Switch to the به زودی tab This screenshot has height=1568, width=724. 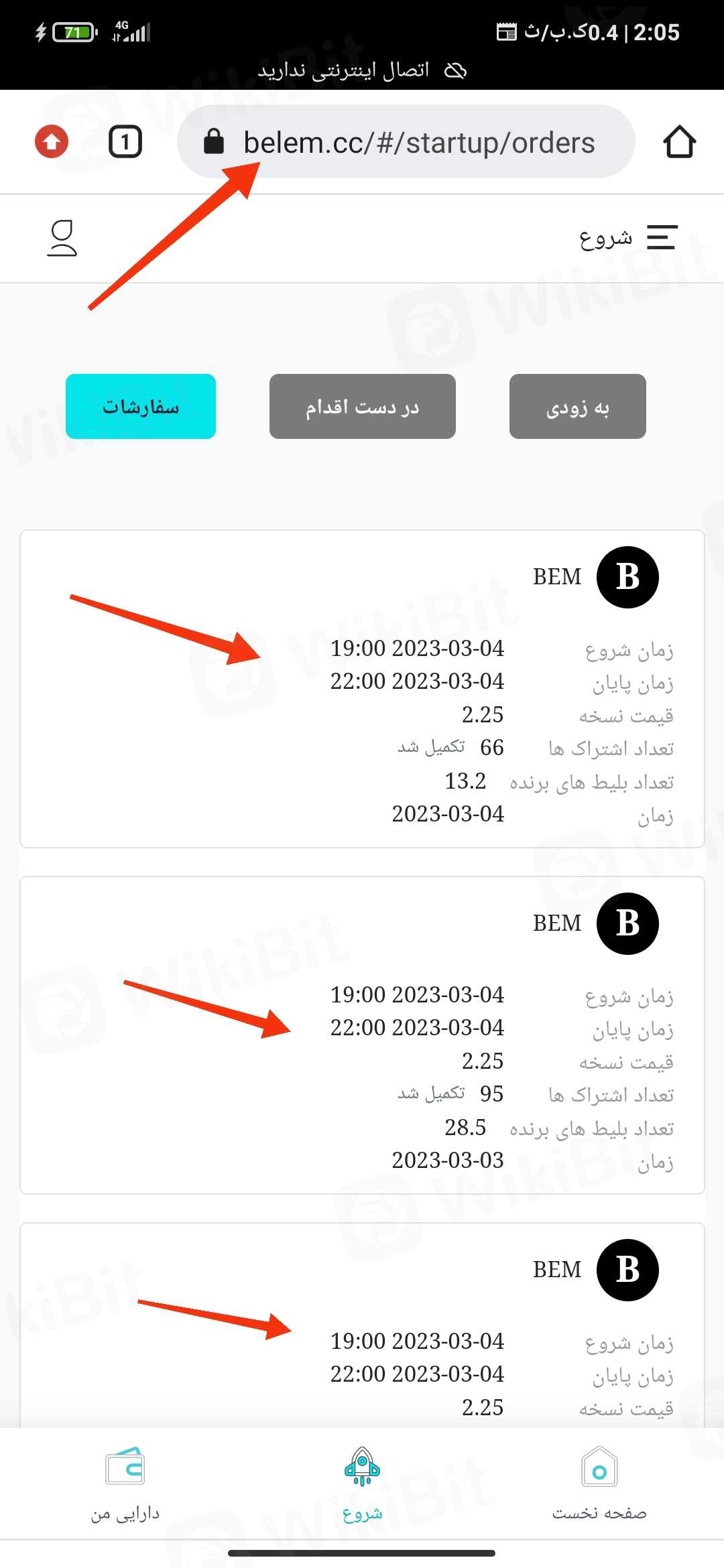coord(577,407)
